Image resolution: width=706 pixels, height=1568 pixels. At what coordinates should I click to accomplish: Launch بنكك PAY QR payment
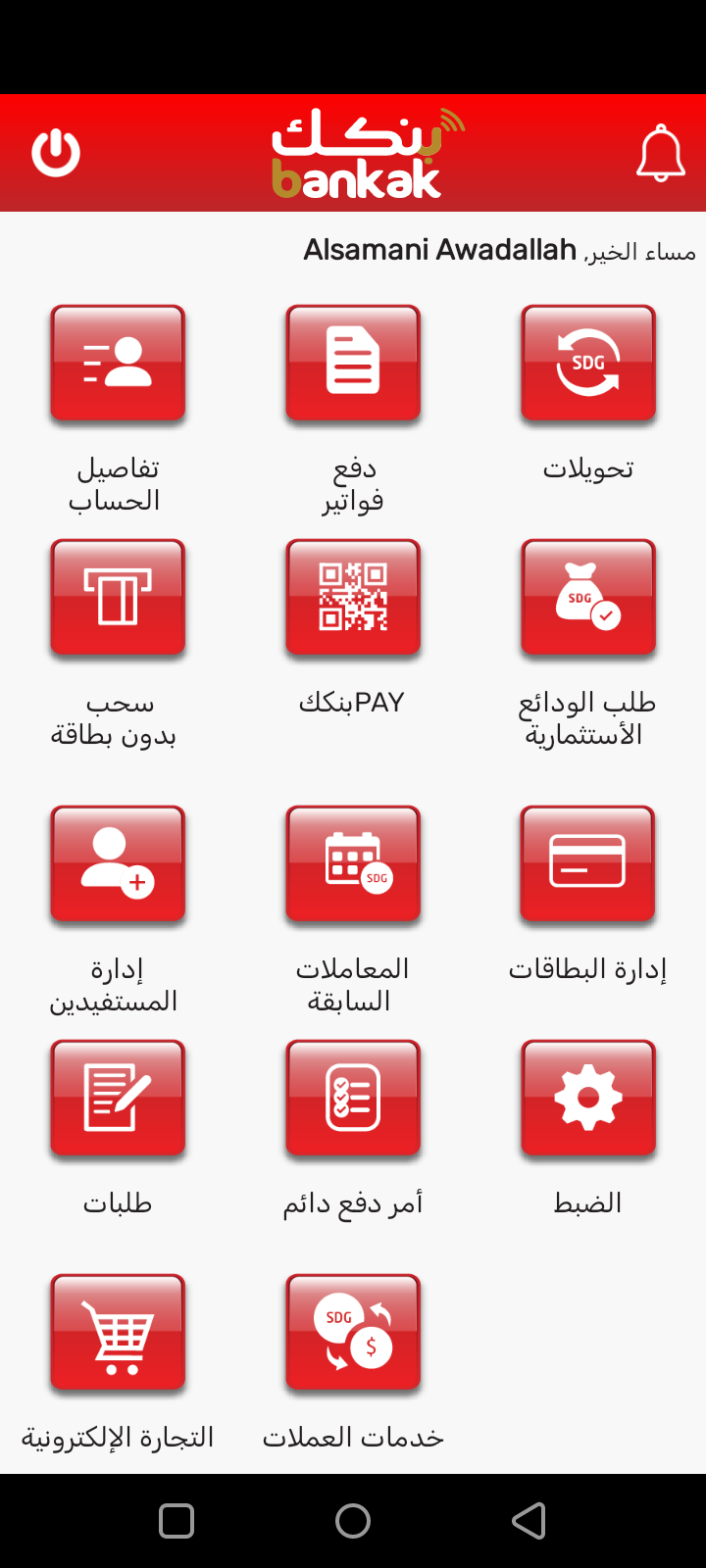point(353,598)
